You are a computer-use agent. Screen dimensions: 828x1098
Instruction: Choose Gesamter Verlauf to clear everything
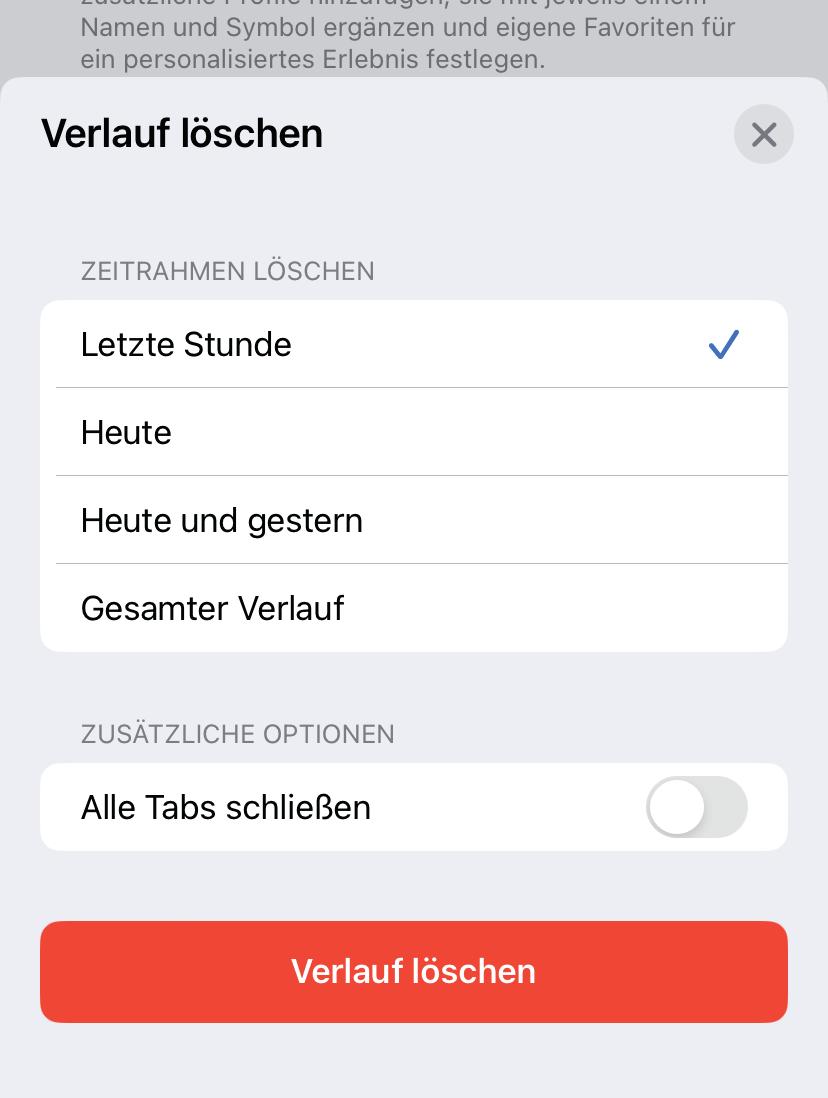413,608
